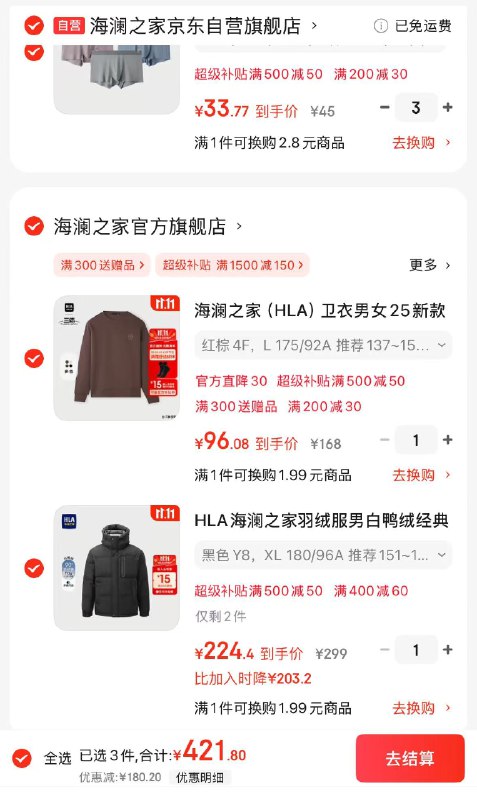Screen dimensions: 477x800
Task: Toggle the 全选 select-all checkbox
Action: 22,758
